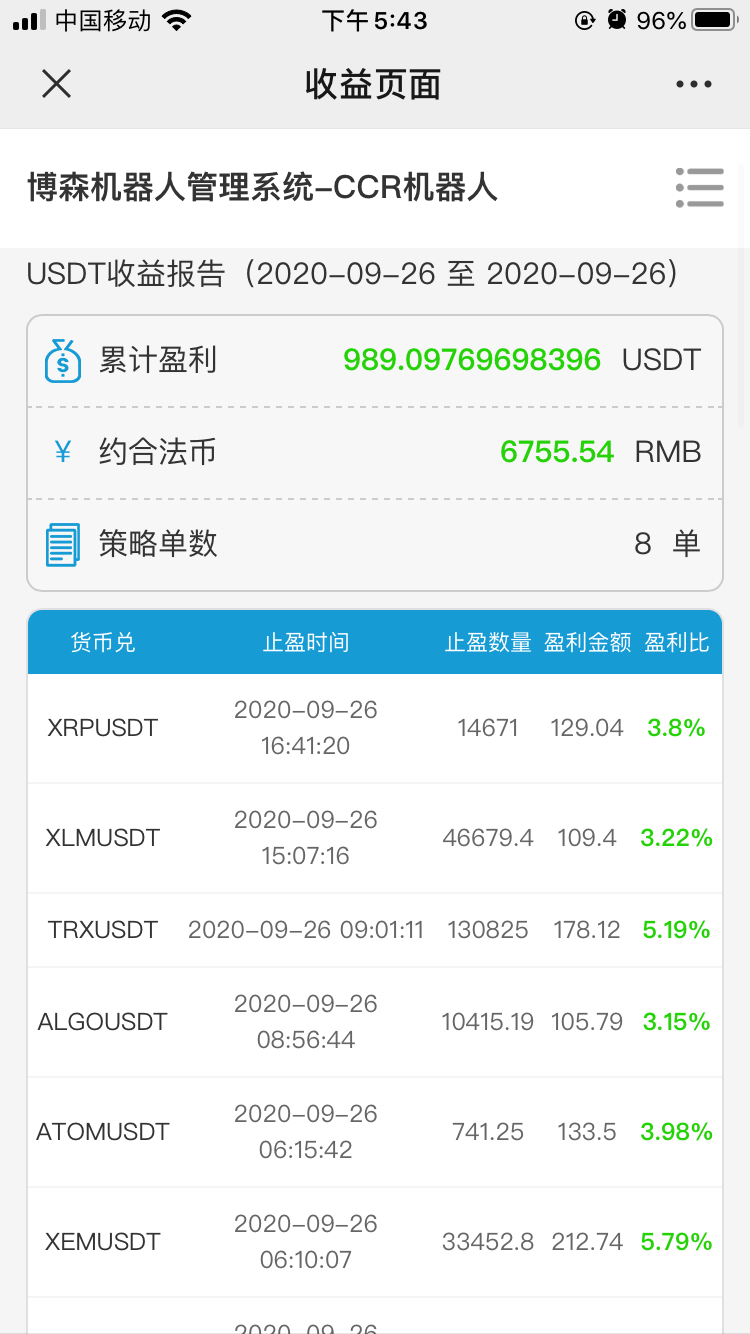Close the 收益页面 page
Screen dimensions: 750x1334
pyautogui.click(x=56, y=84)
